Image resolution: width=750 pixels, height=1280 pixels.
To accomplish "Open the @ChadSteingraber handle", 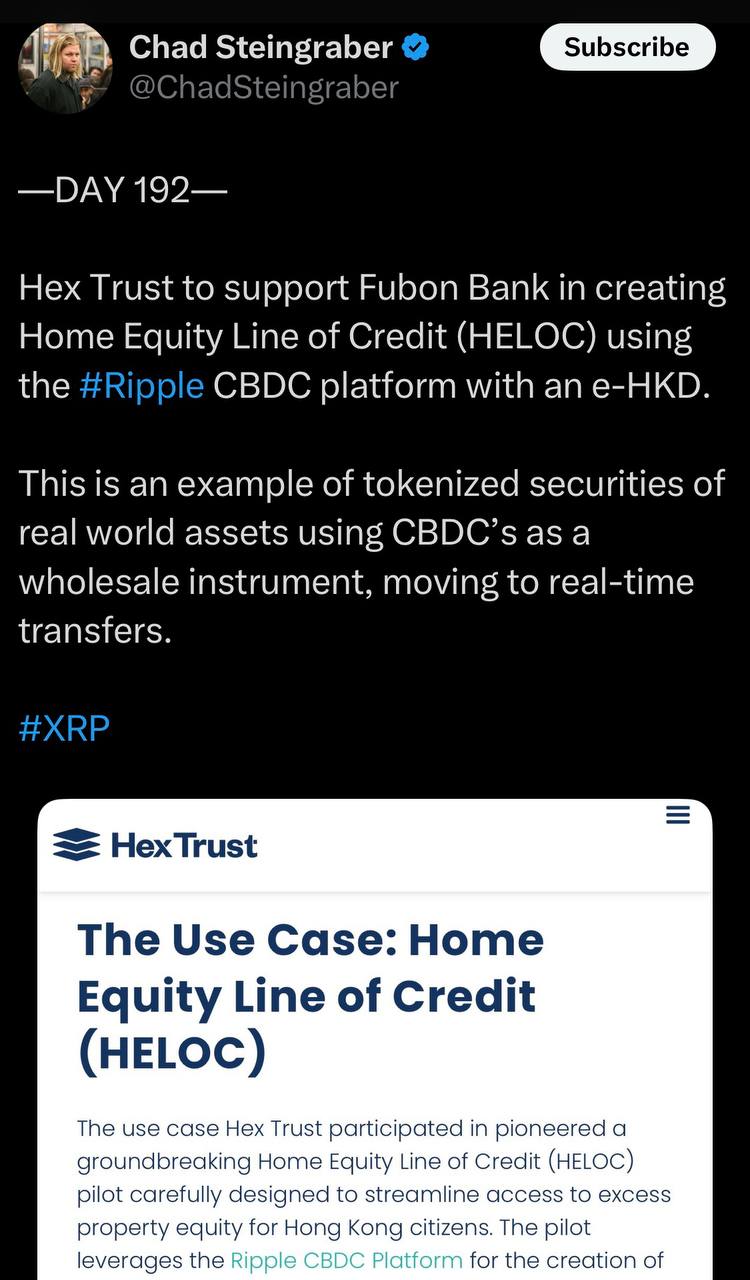I will [x=264, y=88].
